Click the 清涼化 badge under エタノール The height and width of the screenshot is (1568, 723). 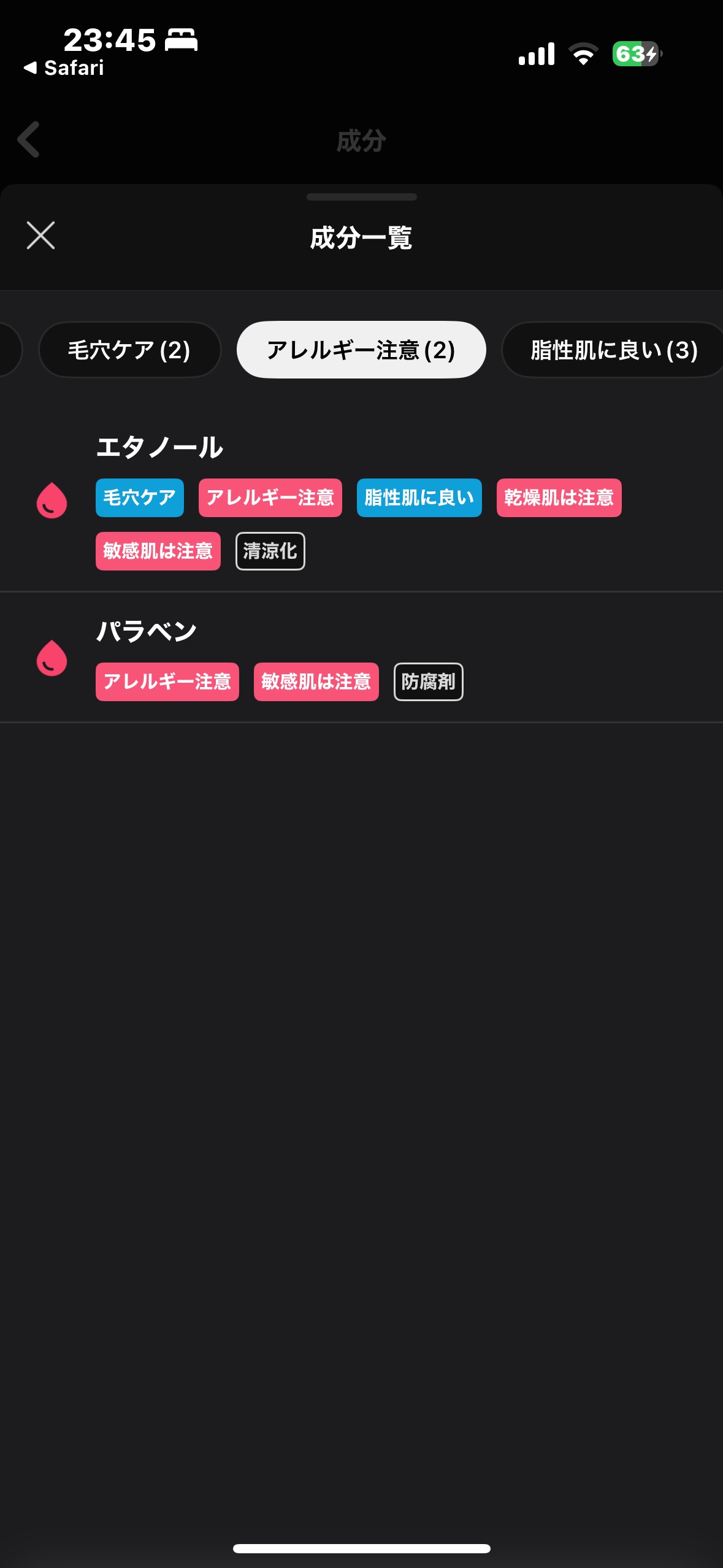(270, 550)
